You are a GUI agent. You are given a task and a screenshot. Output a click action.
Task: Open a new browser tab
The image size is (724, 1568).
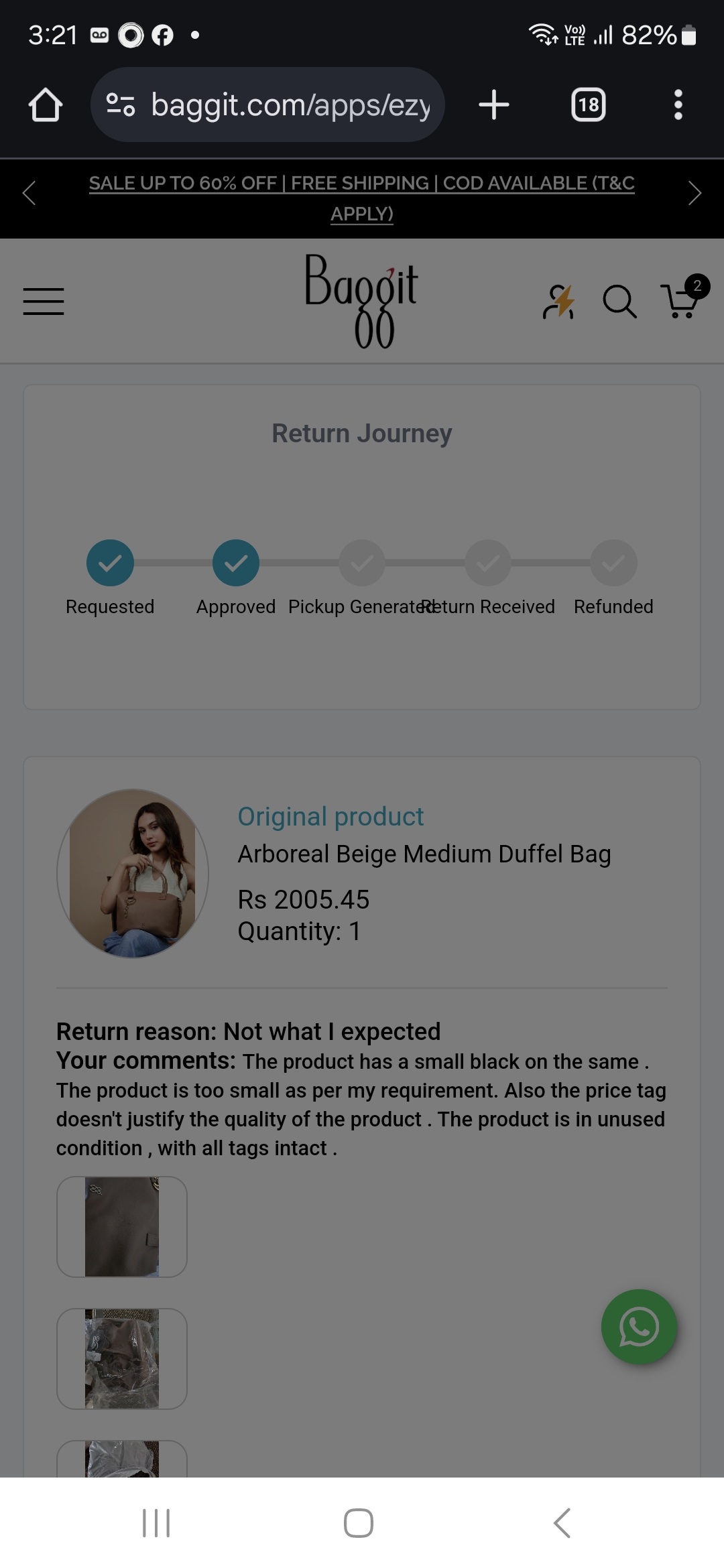(x=494, y=105)
